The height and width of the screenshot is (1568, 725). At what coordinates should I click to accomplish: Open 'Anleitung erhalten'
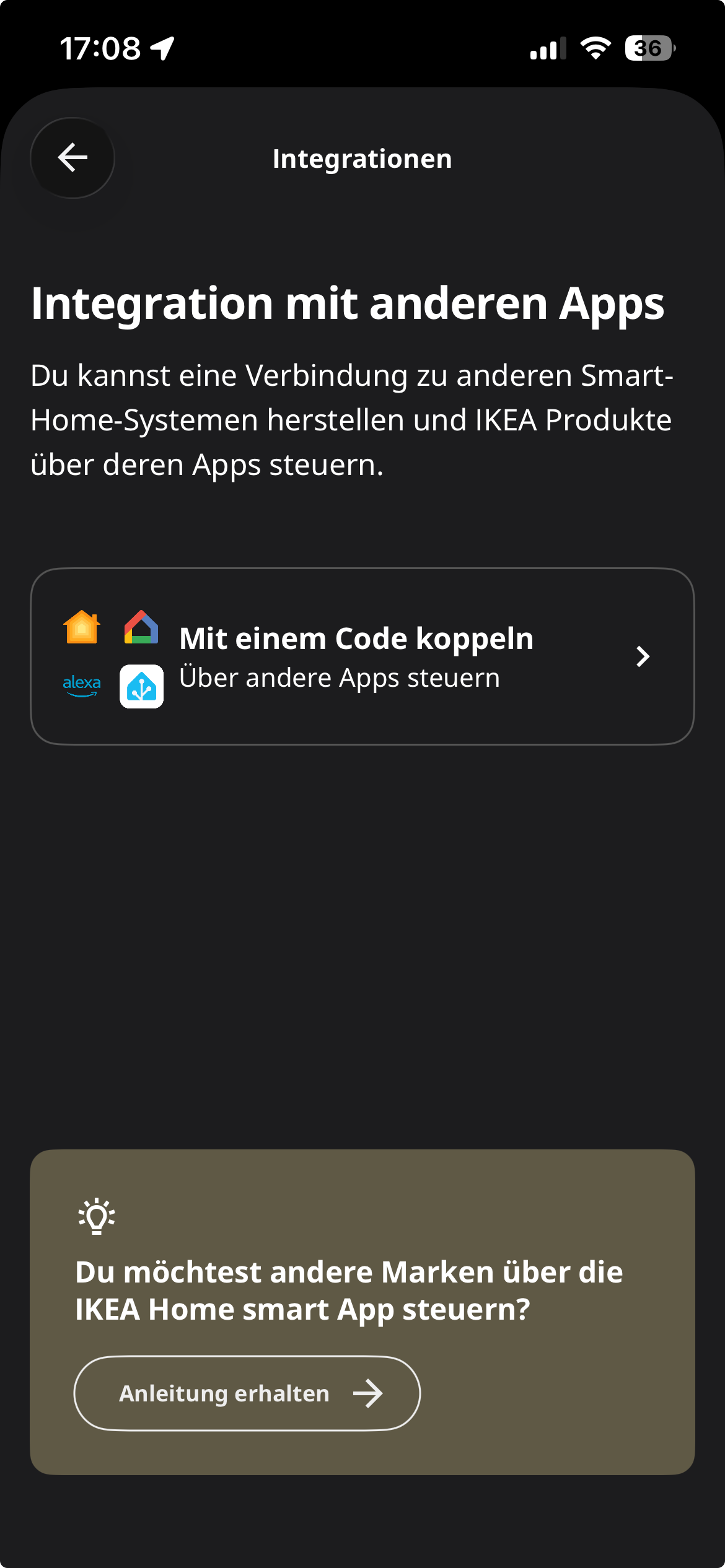(x=247, y=1393)
